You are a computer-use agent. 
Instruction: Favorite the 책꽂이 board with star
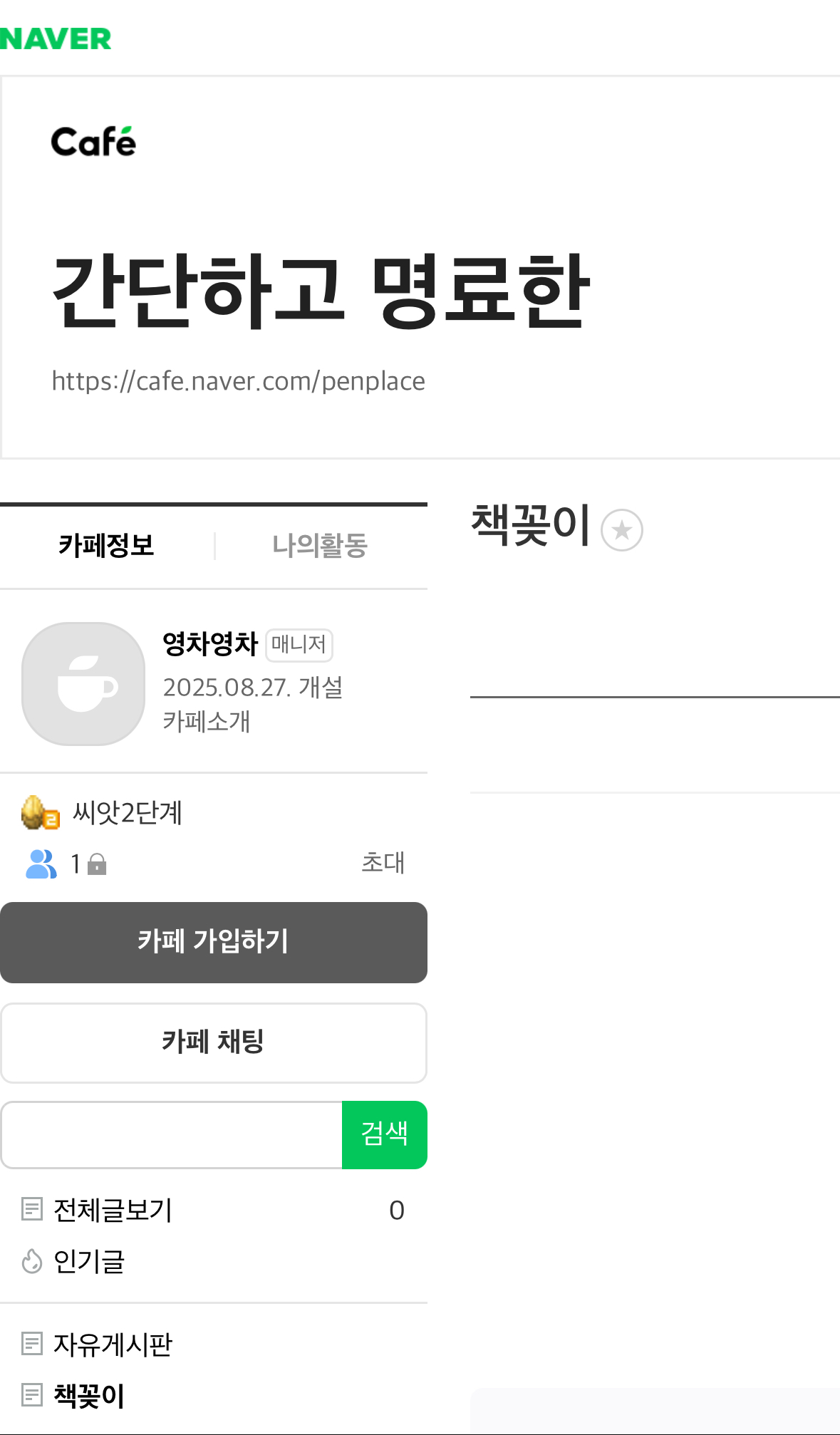tap(621, 530)
